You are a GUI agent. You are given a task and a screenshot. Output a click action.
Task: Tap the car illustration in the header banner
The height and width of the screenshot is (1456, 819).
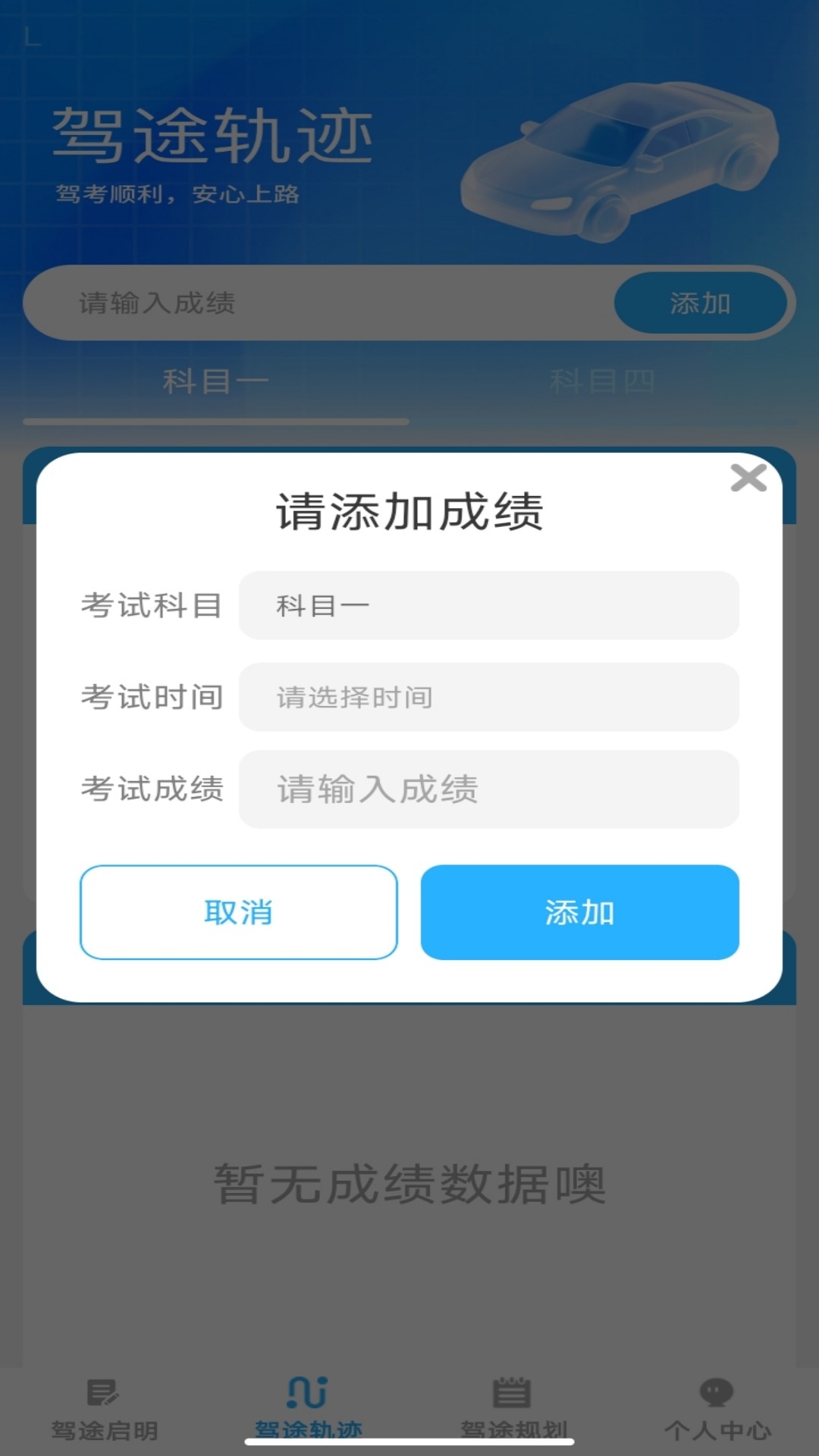(622, 159)
